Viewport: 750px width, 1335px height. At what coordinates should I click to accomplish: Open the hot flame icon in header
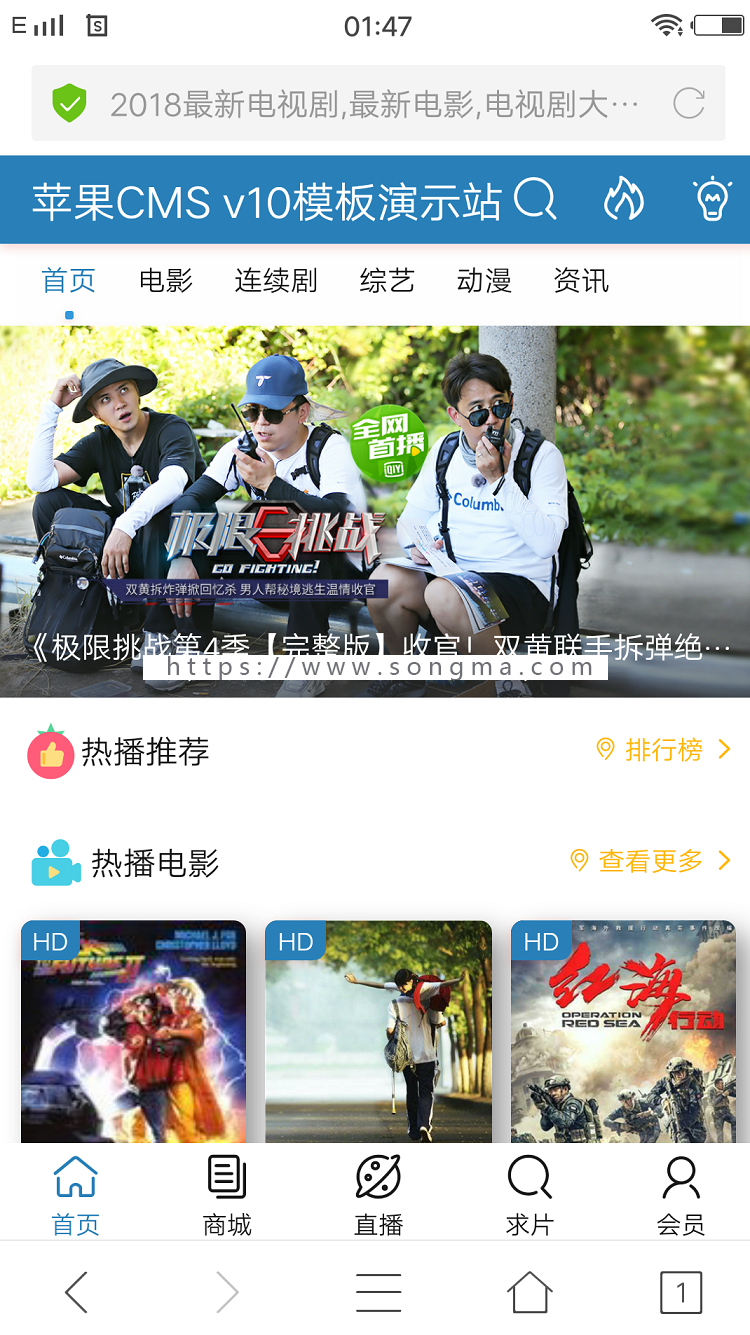coord(624,200)
